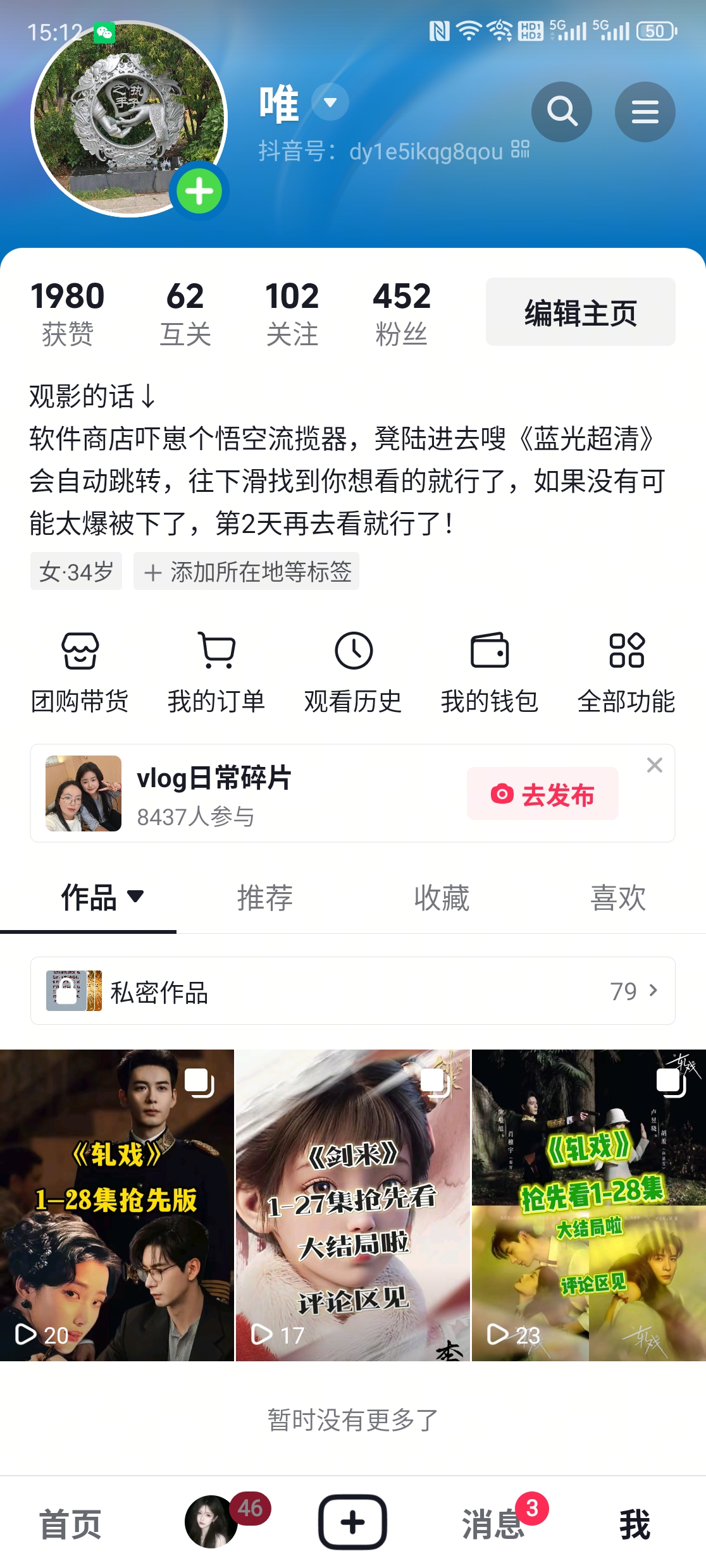Open the search icon in the profile header

(561, 112)
